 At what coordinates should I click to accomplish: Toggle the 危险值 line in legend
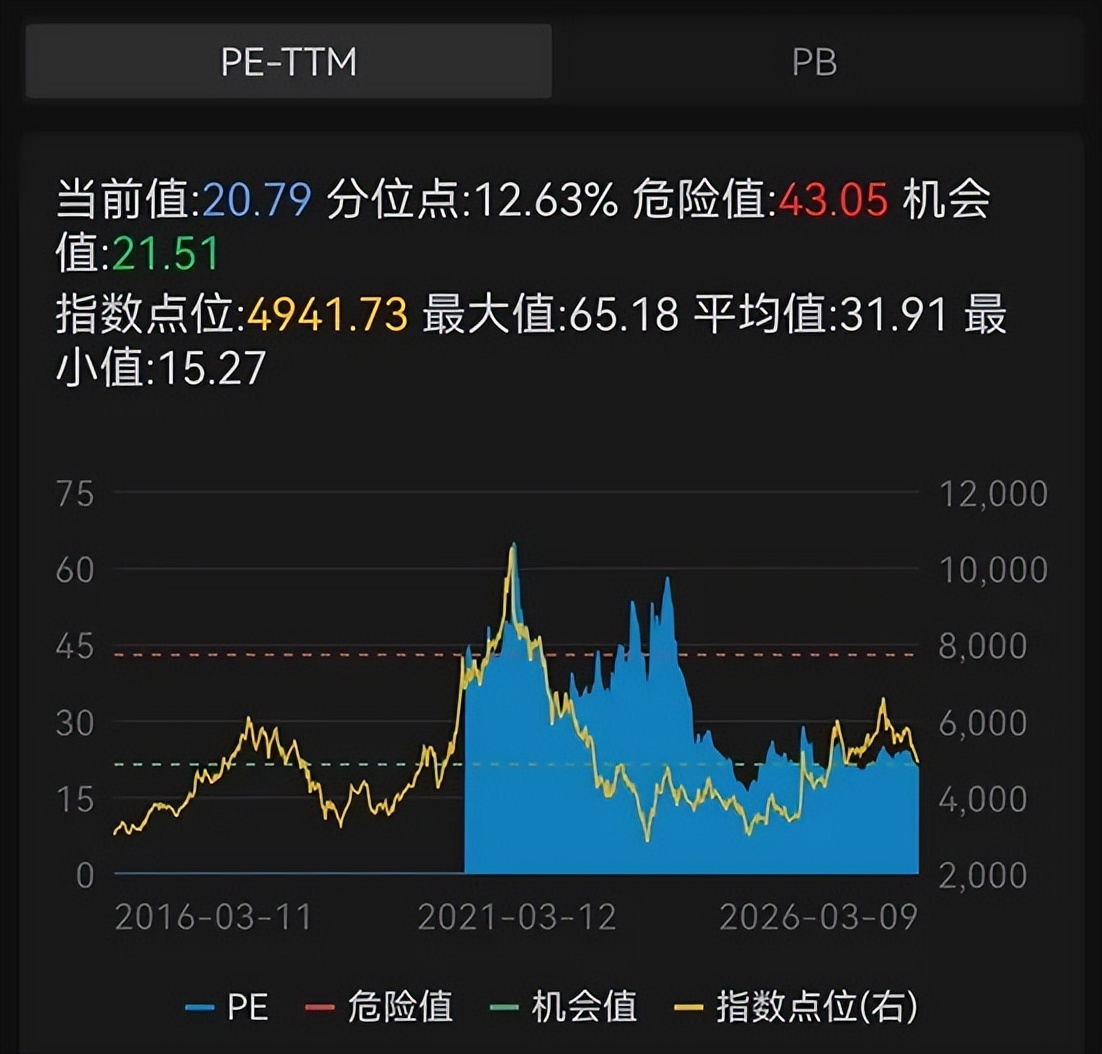pos(382,1006)
